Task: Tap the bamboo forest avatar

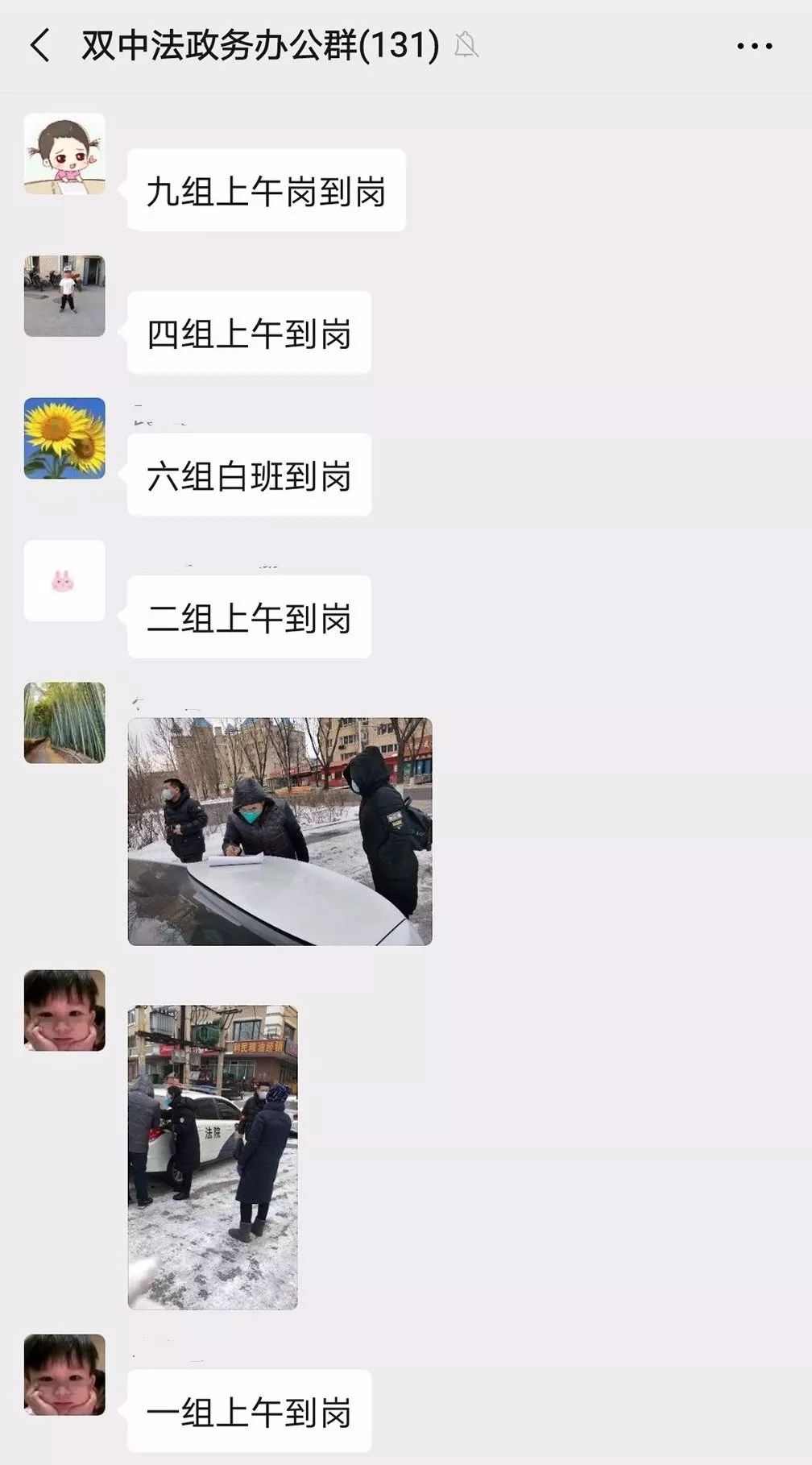Action: tap(64, 723)
